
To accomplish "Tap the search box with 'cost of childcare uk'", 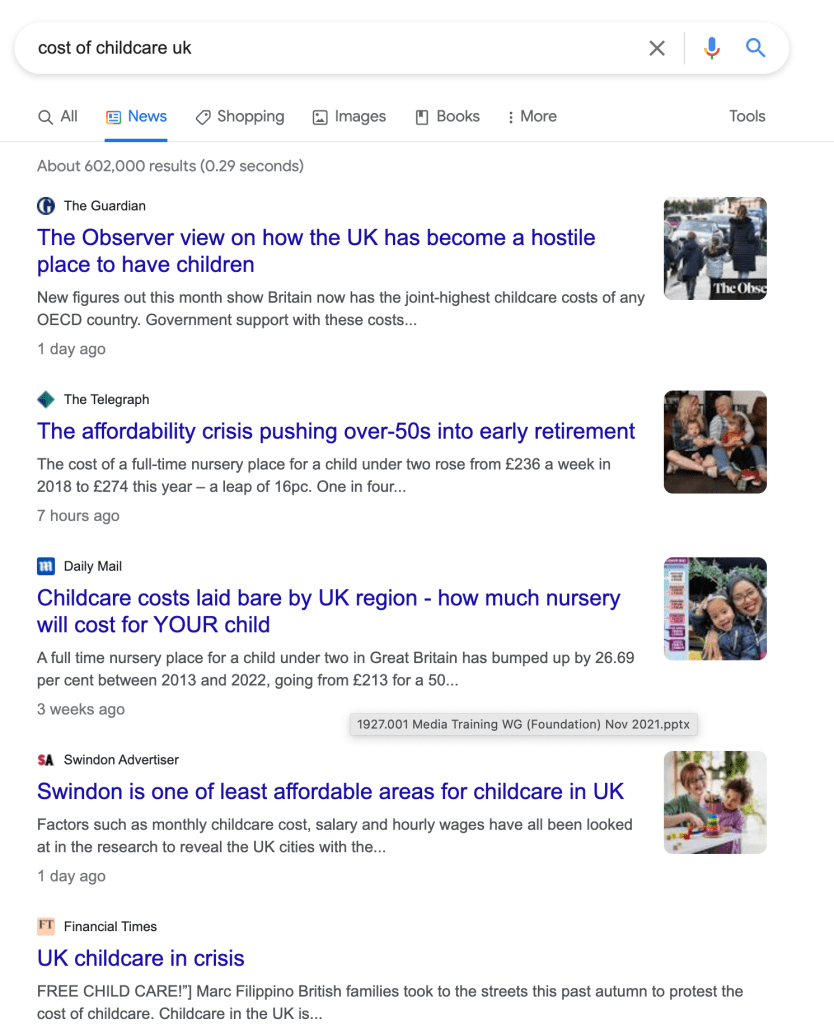I will [330, 48].
